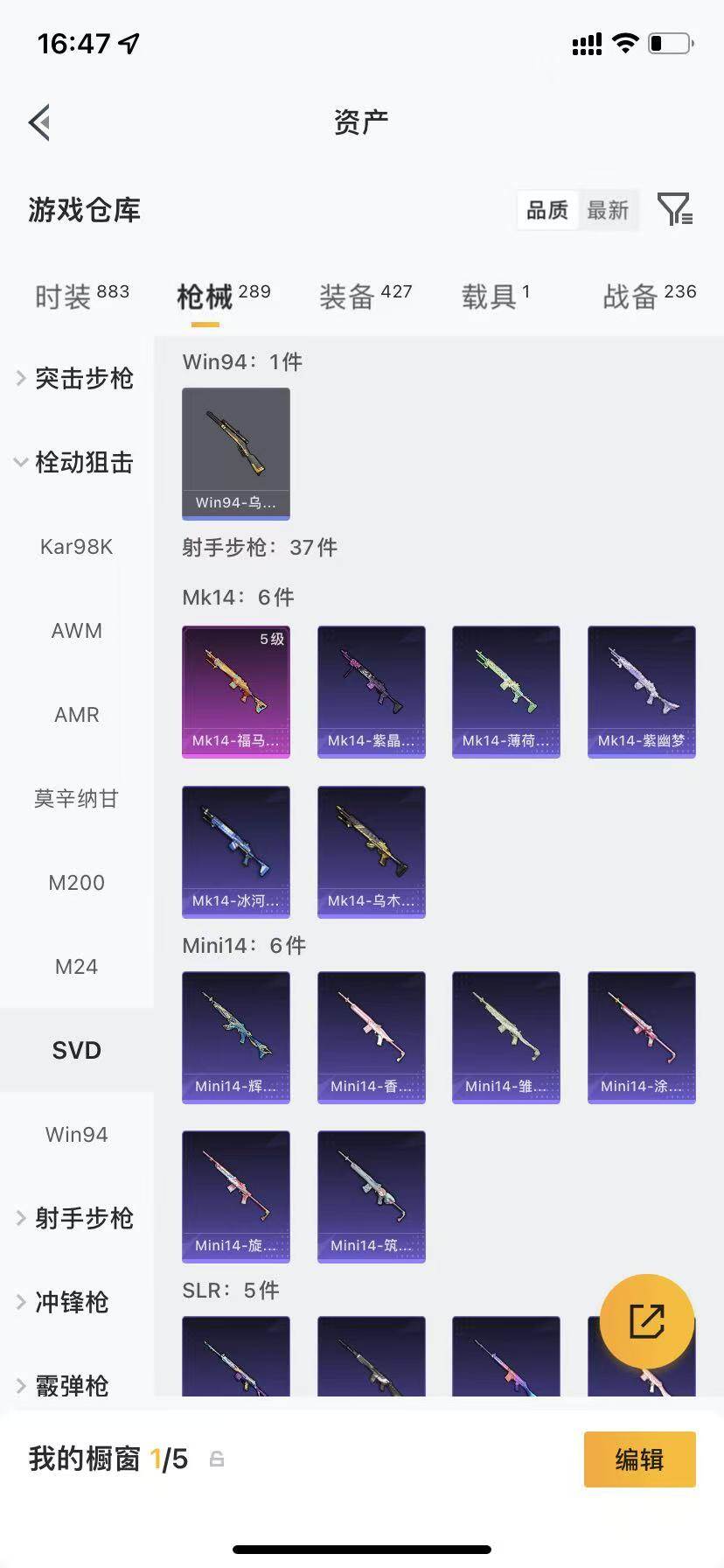The height and width of the screenshot is (1568, 724).
Task: Select AWM in the sidebar
Action: point(77,631)
